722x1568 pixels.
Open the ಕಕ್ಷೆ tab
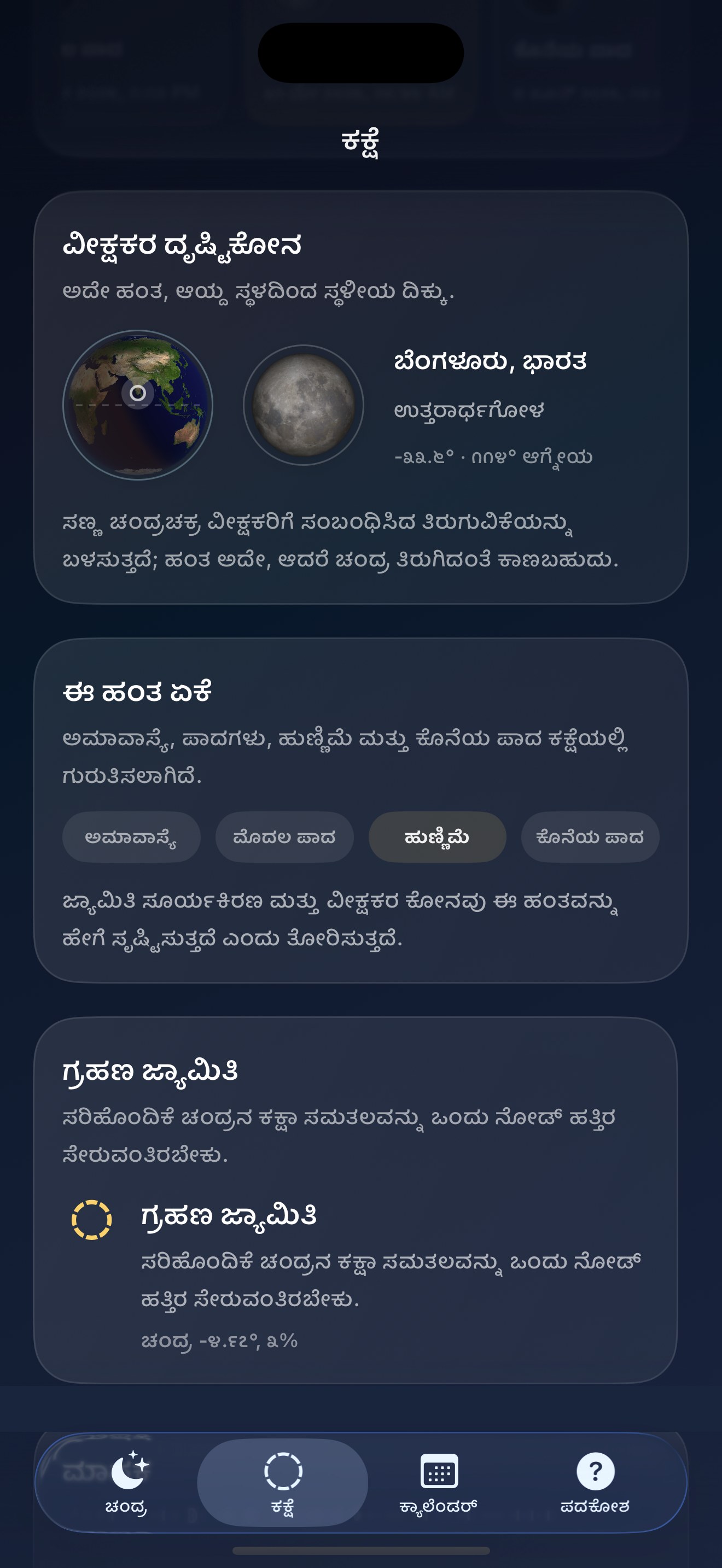pyautogui.click(x=282, y=1482)
